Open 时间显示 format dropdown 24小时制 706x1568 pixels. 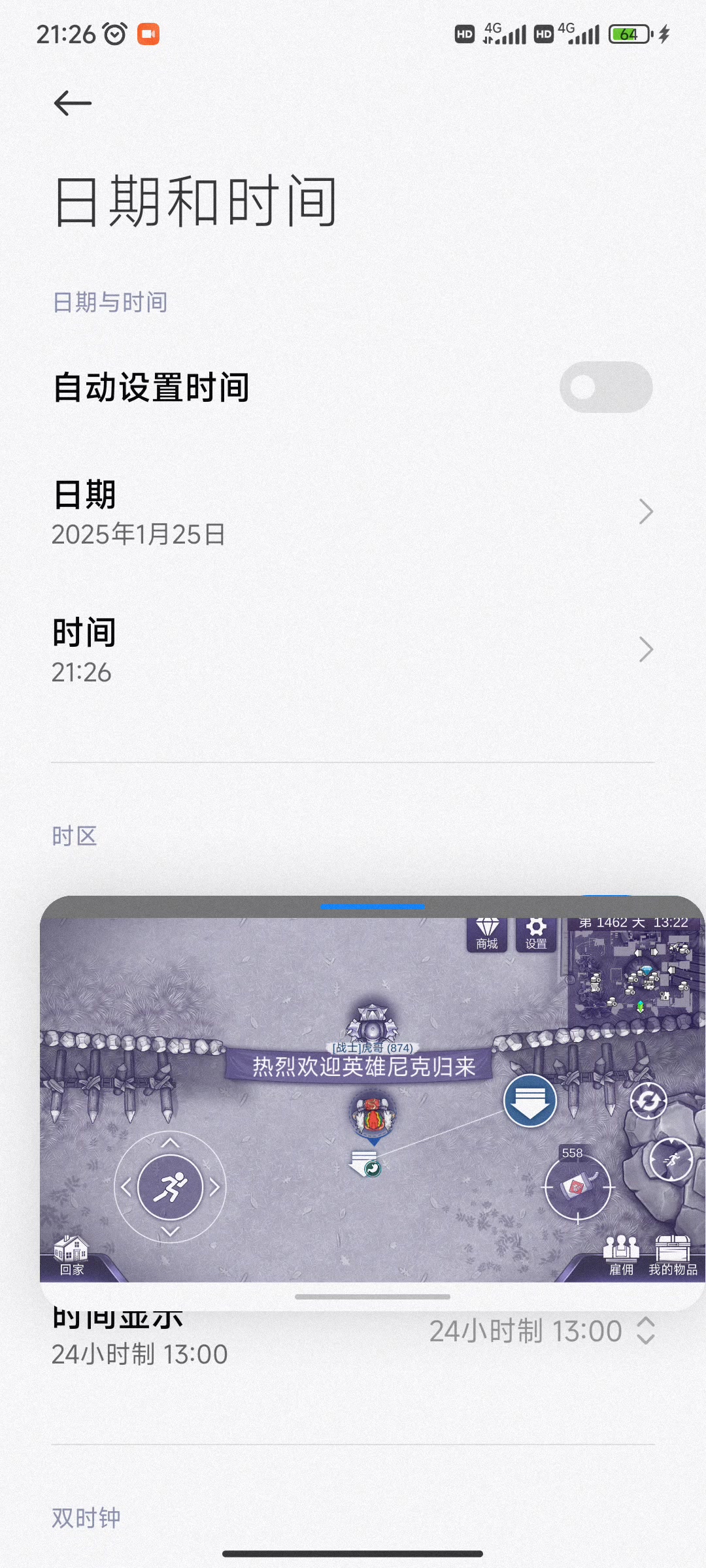[x=541, y=1331]
